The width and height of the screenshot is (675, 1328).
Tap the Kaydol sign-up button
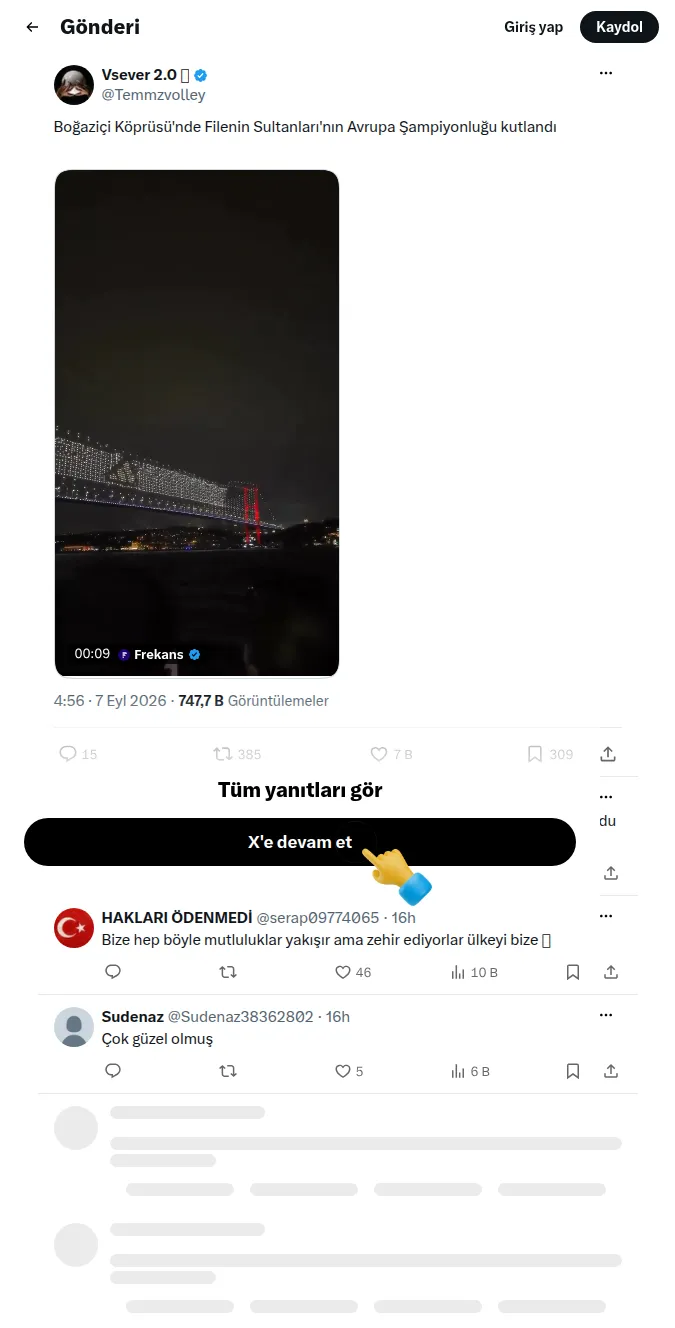point(619,27)
